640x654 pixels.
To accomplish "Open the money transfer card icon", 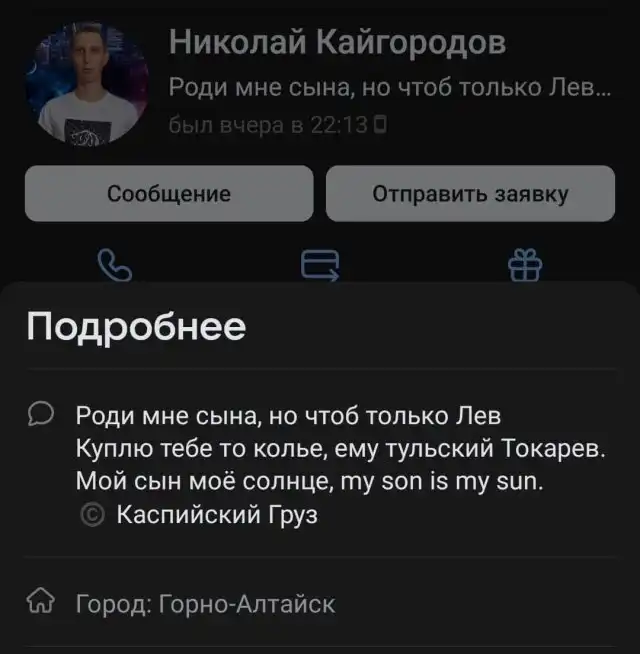I will (320, 266).
